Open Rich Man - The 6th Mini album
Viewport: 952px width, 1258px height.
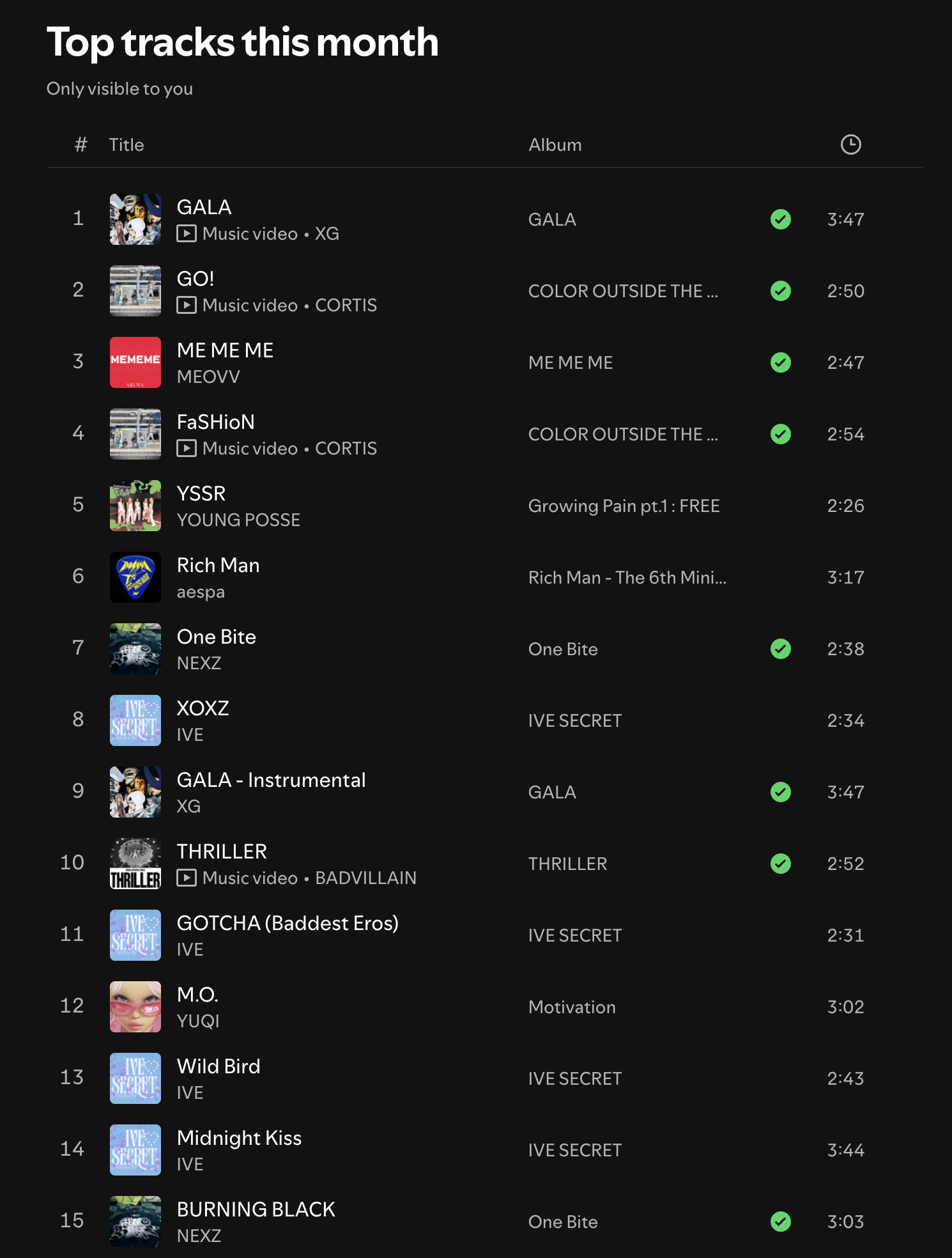click(x=627, y=577)
